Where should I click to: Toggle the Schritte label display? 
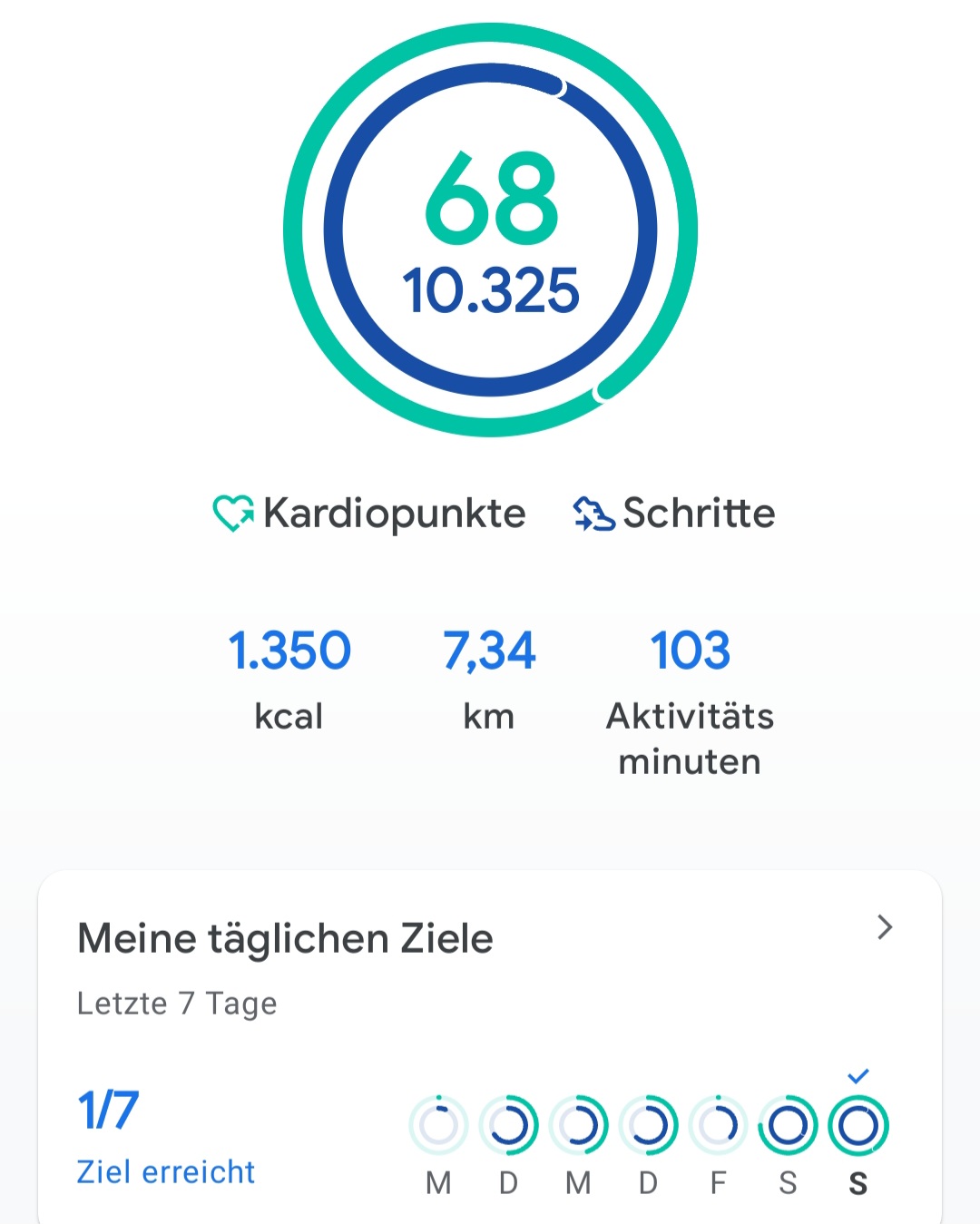tap(698, 514)
